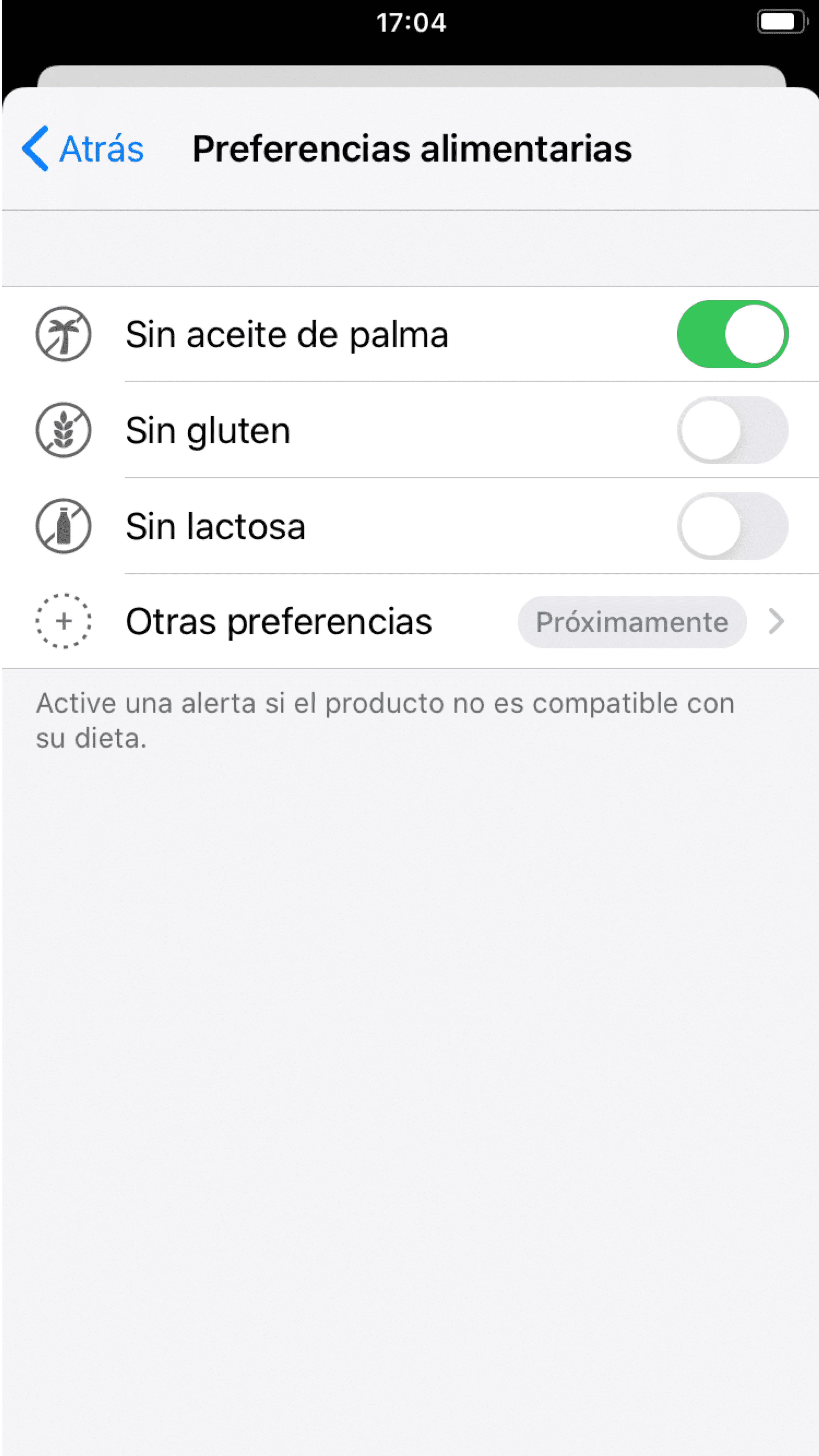Open the Otras preferencias row
819x1456 pixels.
[x=410, y=622]
